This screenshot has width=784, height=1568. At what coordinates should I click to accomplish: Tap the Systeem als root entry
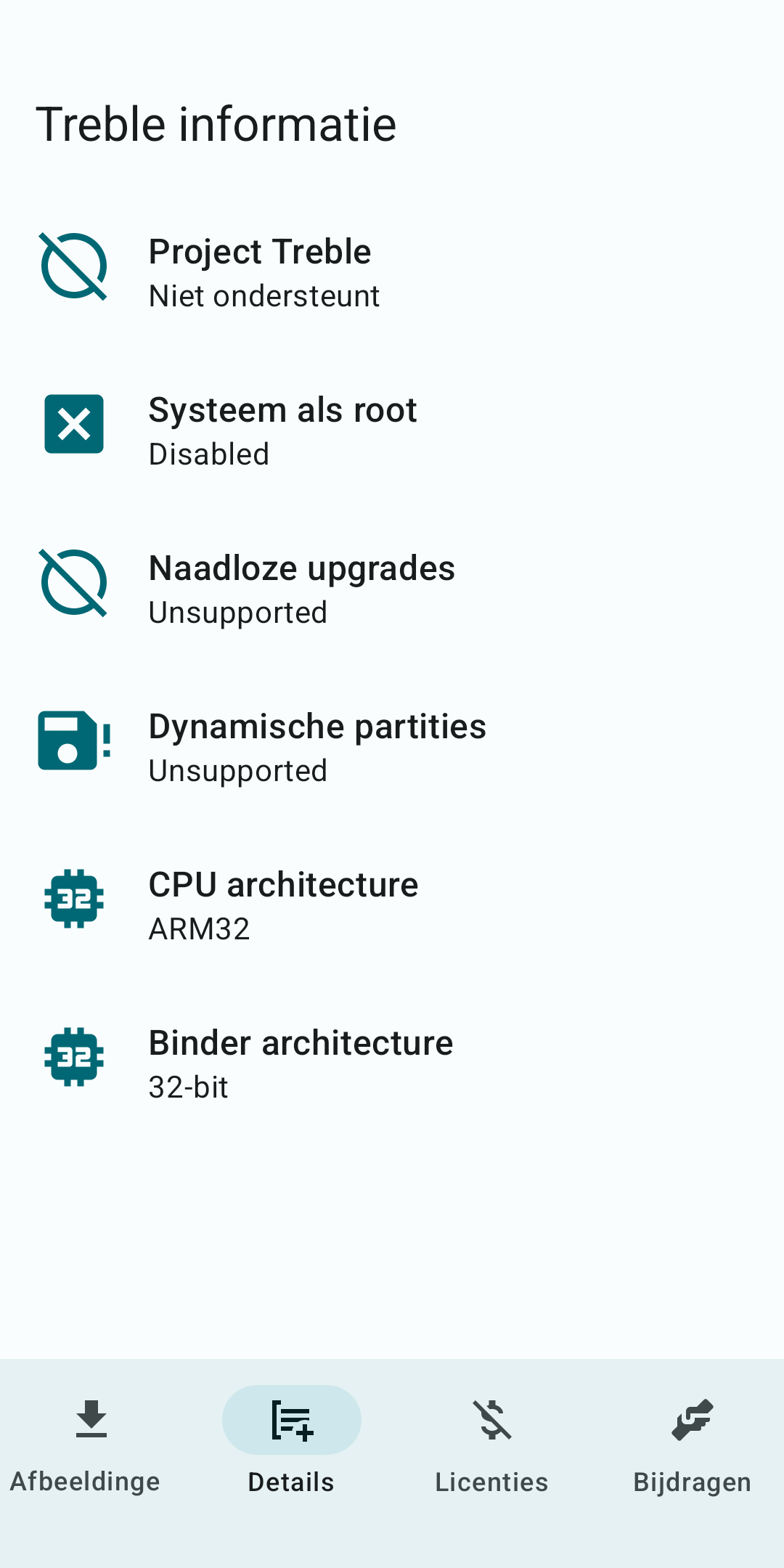pos(392,430)
